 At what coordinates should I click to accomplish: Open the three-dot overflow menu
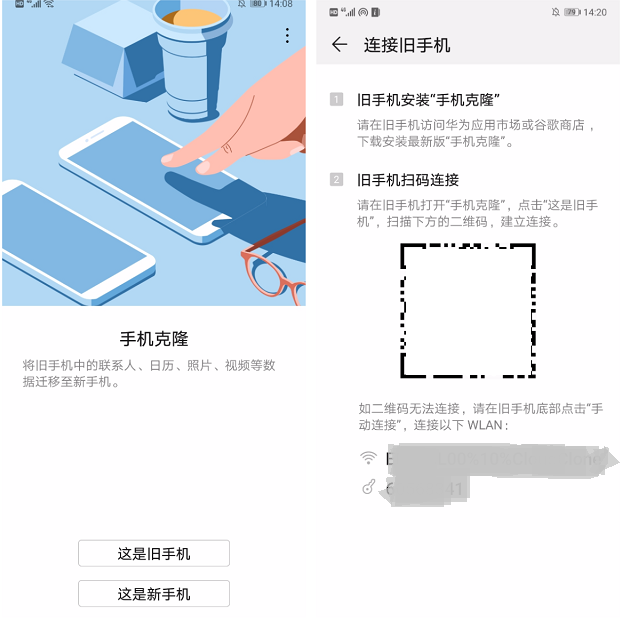click(287, 36)
